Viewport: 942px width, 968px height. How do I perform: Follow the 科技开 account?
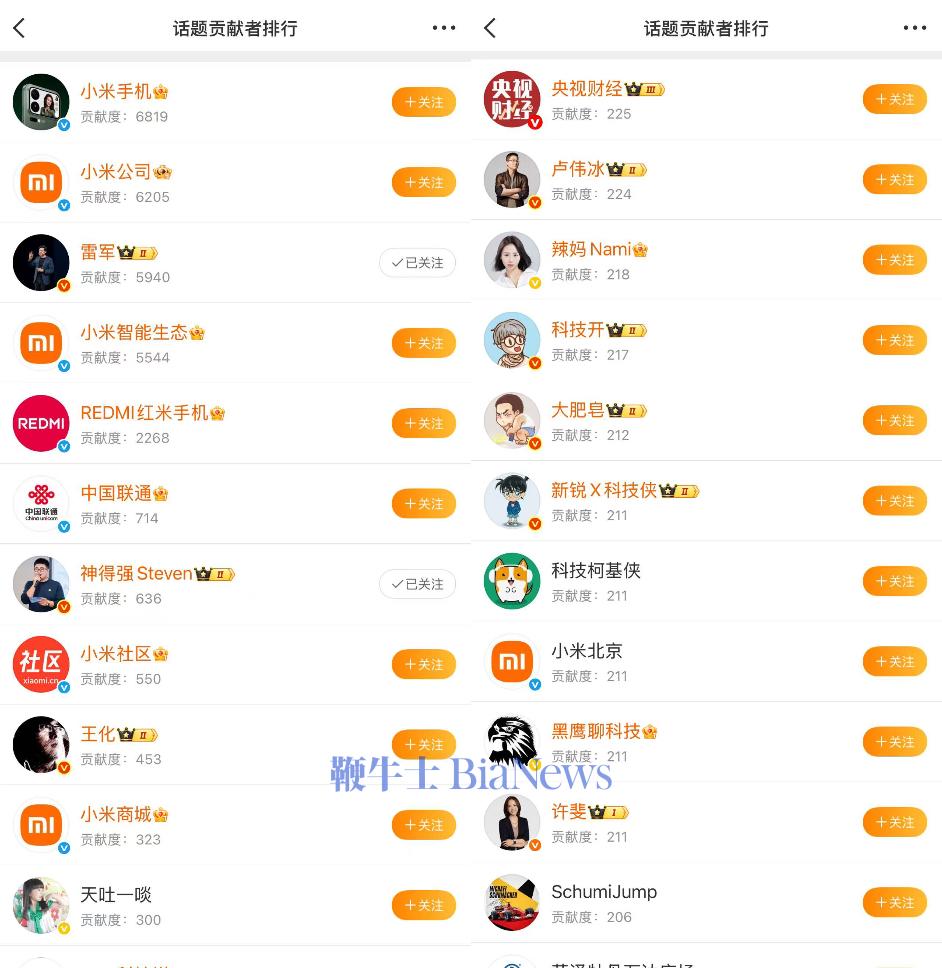tap(894, 340)
